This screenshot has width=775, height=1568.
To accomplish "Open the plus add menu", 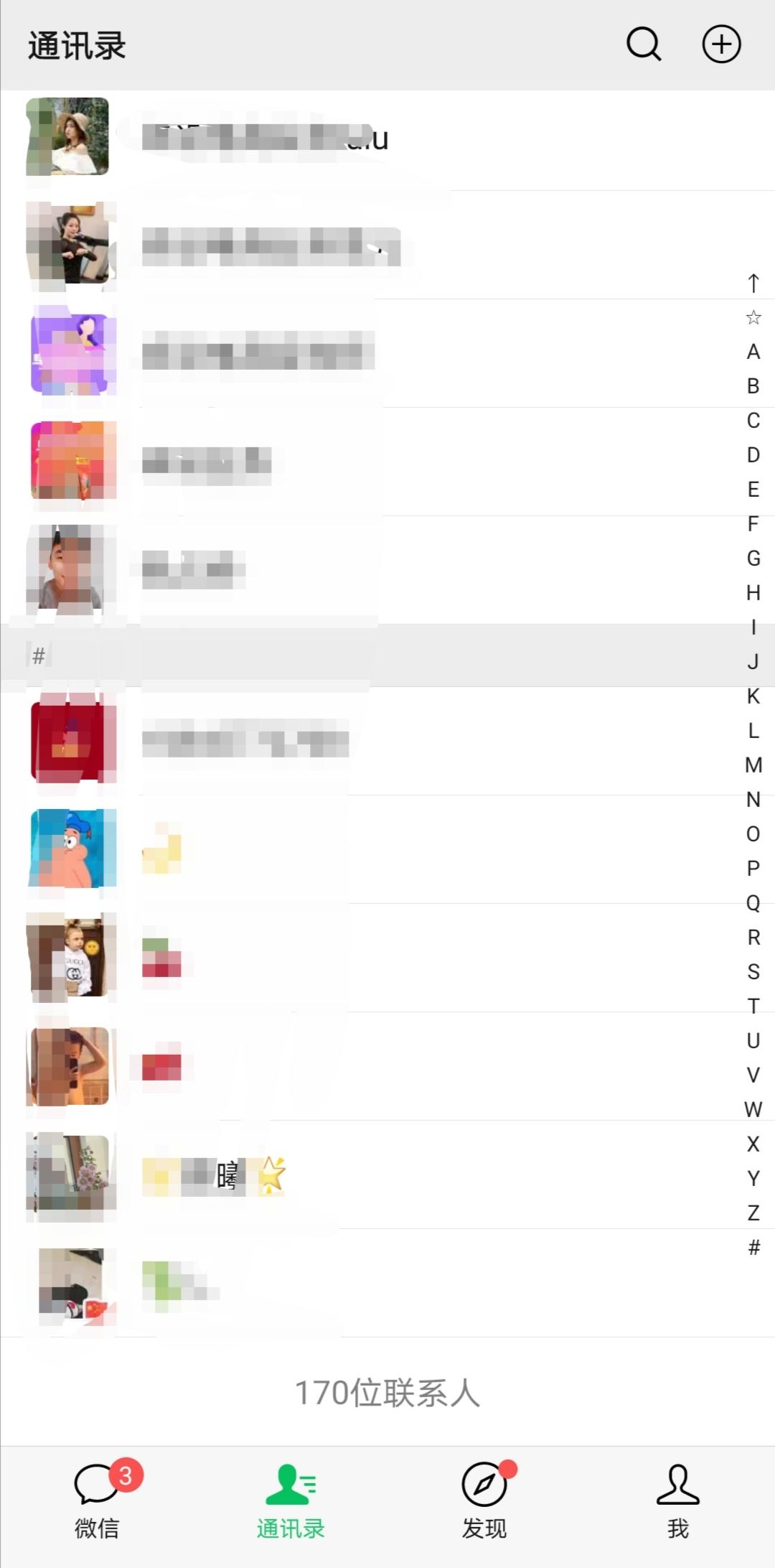I will [x=721, y=45].
